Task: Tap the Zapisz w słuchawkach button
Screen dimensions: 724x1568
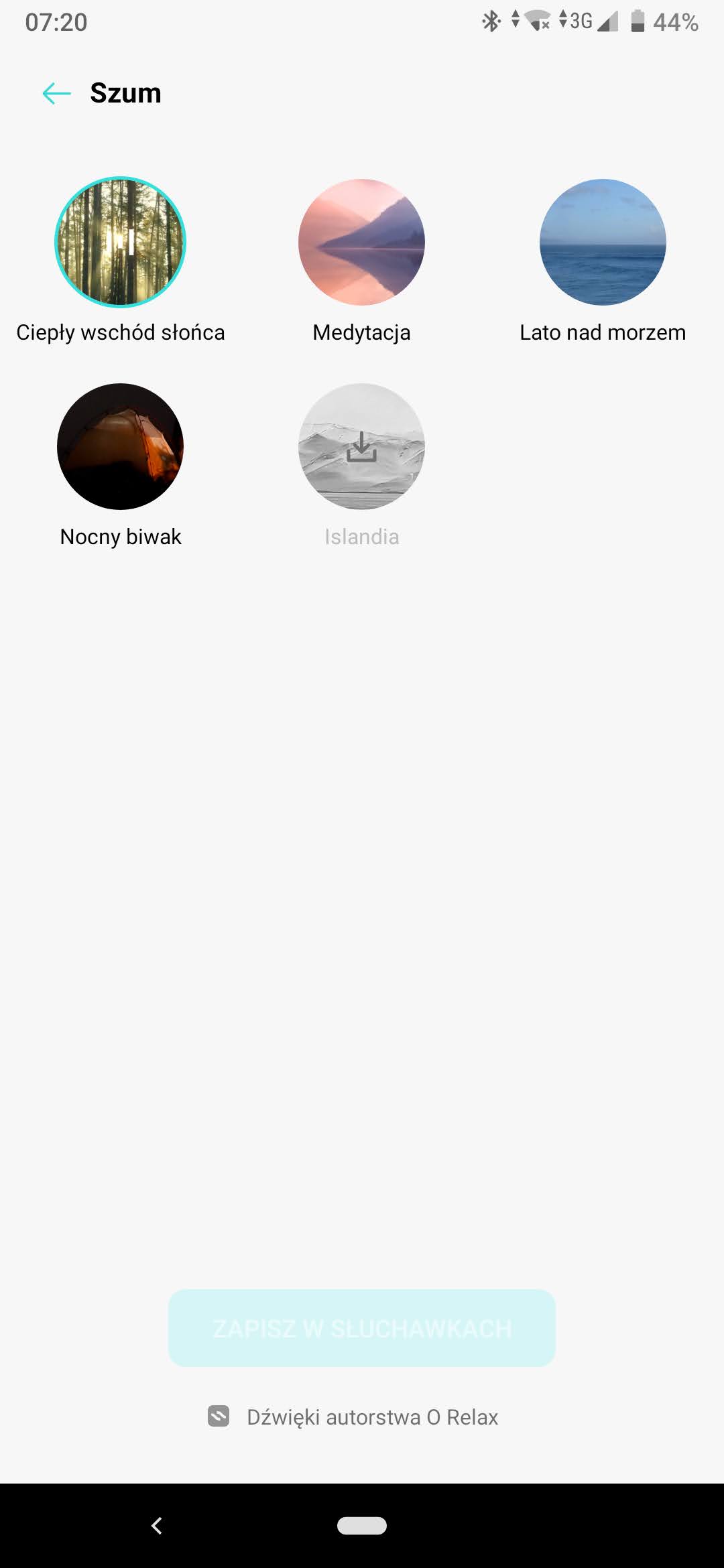Action: pyautogui.click(x=361, y=1327)
